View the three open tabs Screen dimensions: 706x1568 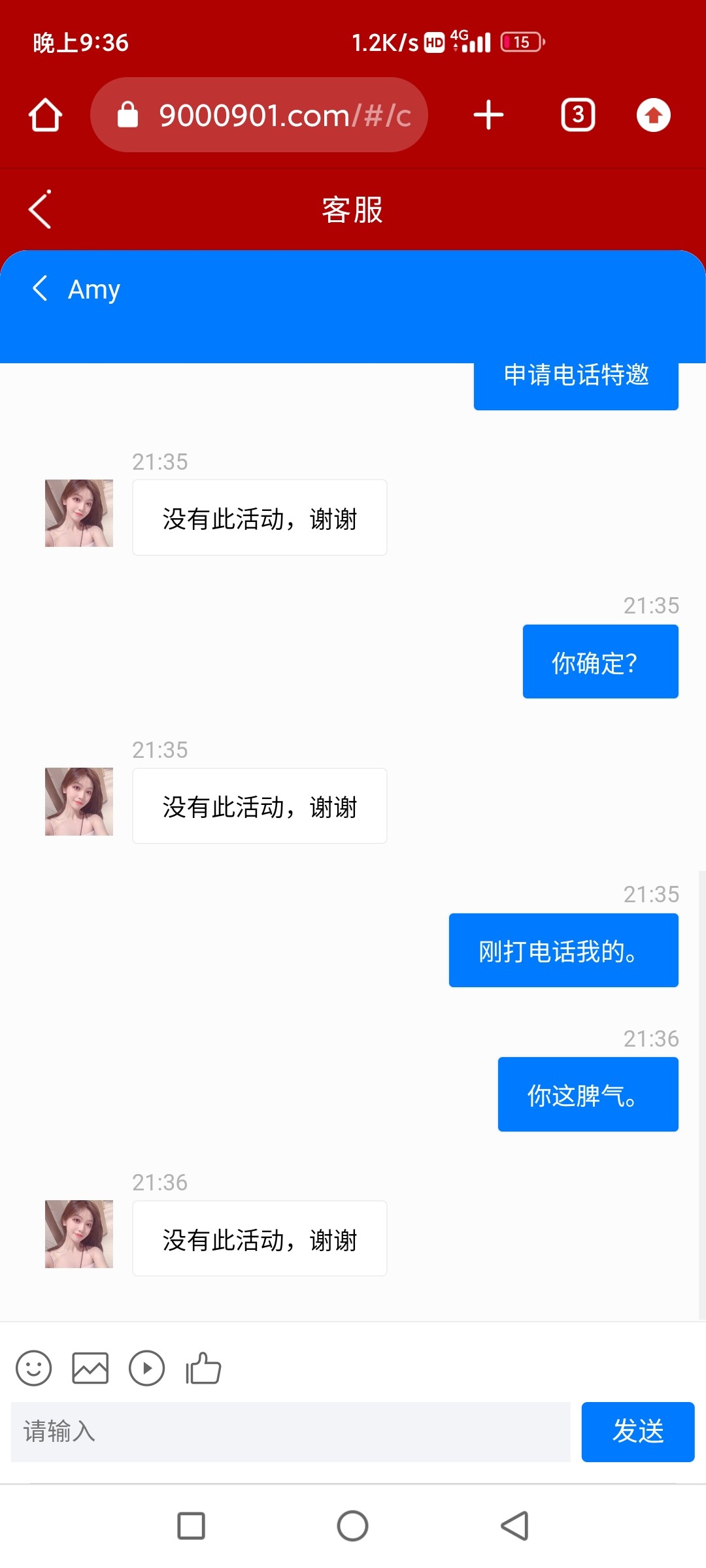click(578, 116)
